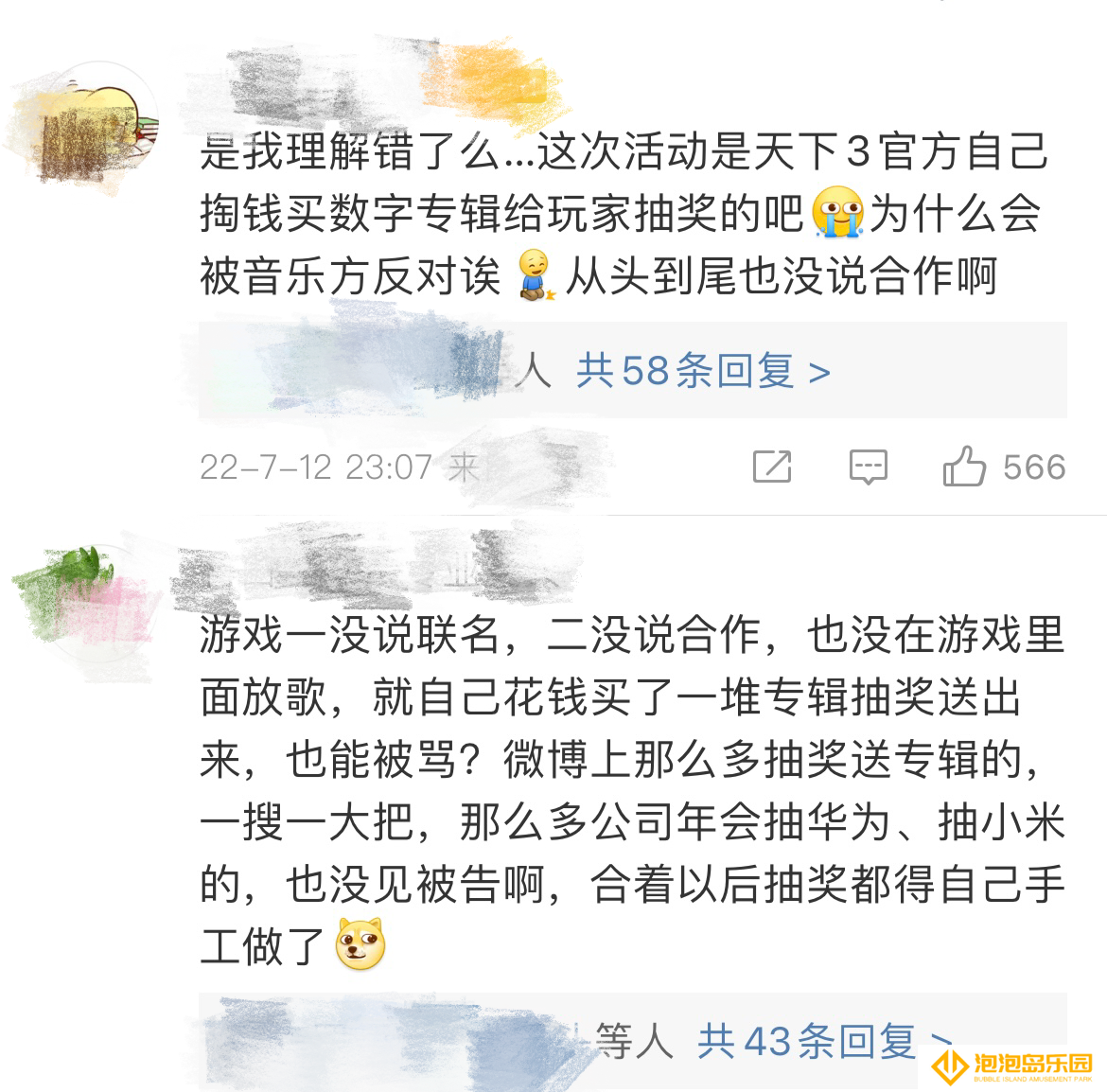Like the comment with 566 likes
Viewport: 1107px width, 1092px height.
click(x=964, y=467)
